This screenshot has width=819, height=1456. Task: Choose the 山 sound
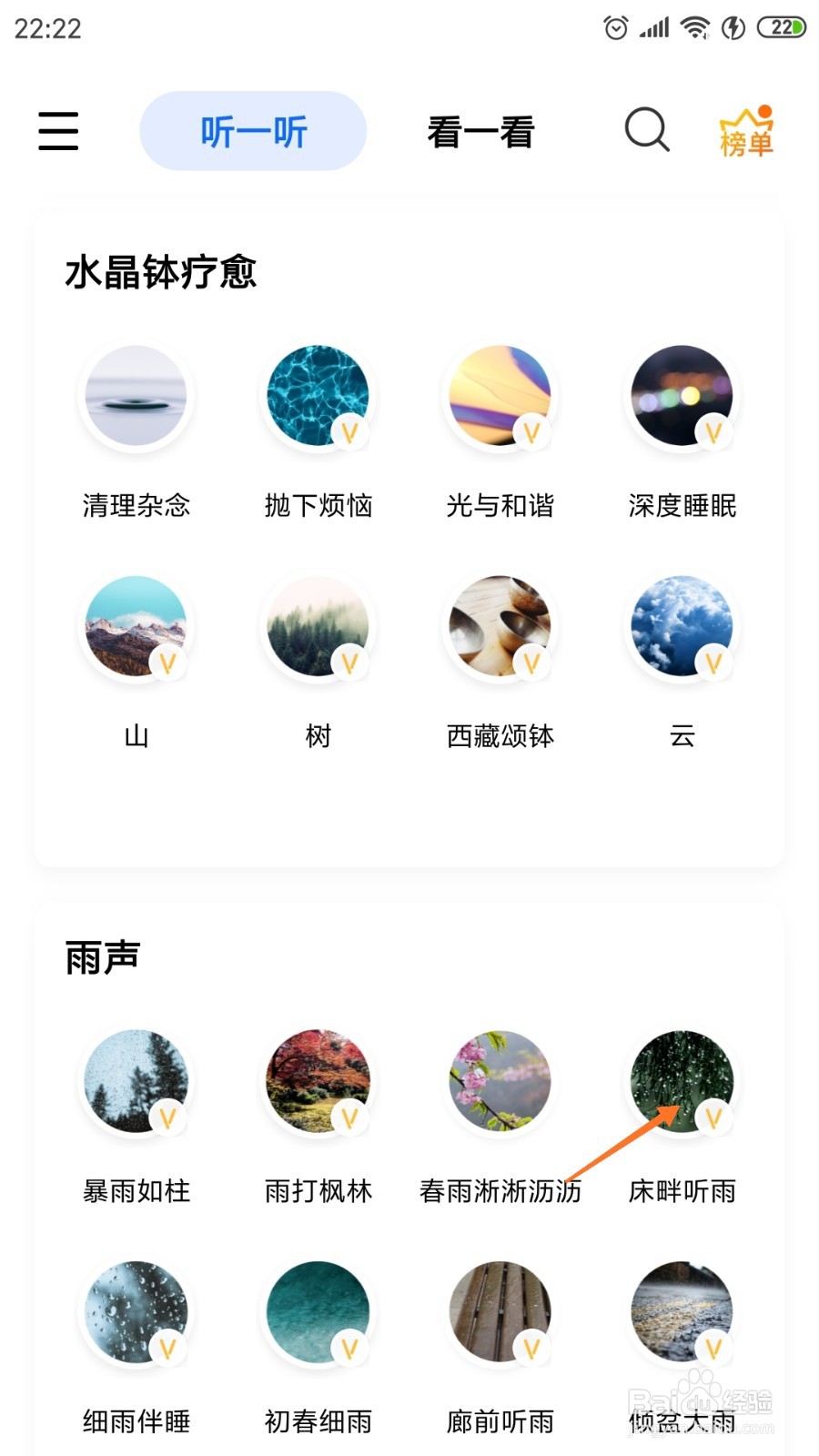136,626
